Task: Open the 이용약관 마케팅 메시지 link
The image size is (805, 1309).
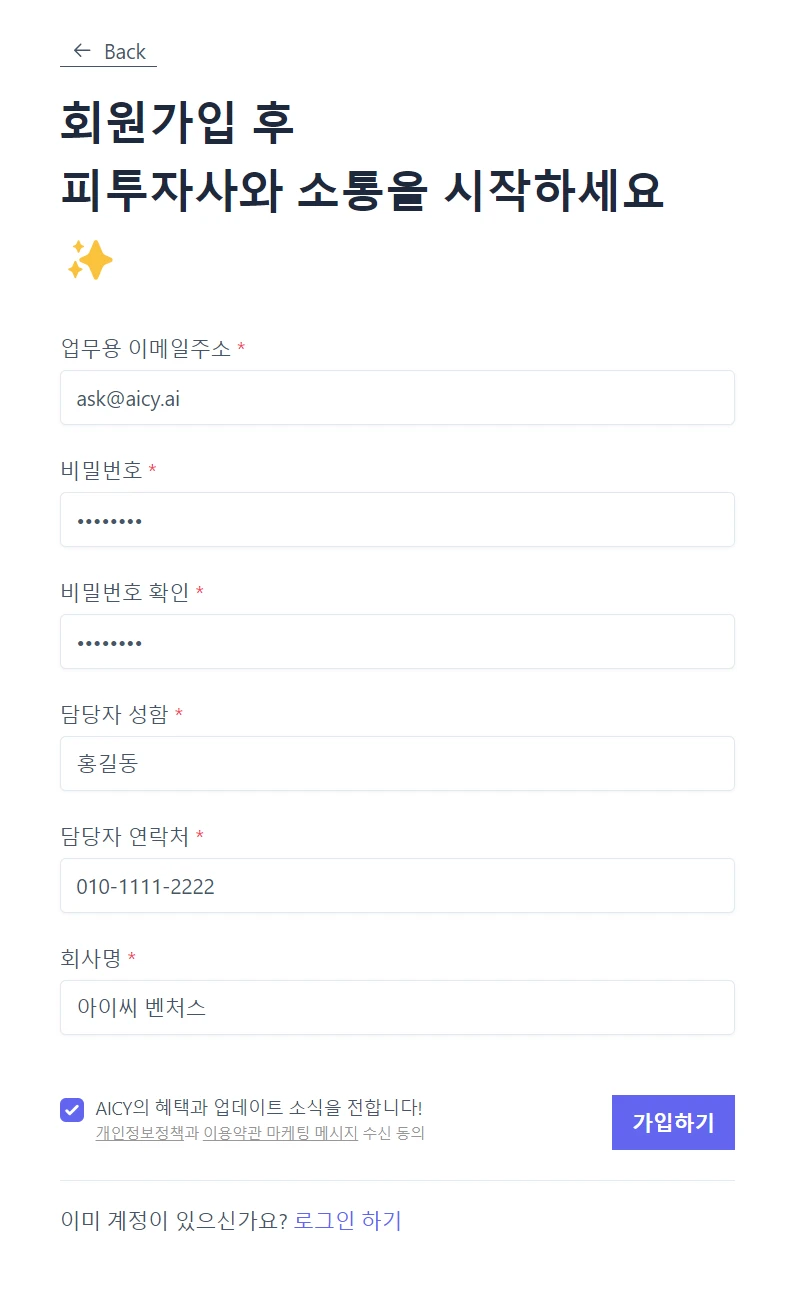Action: (x=280, y=1134)
